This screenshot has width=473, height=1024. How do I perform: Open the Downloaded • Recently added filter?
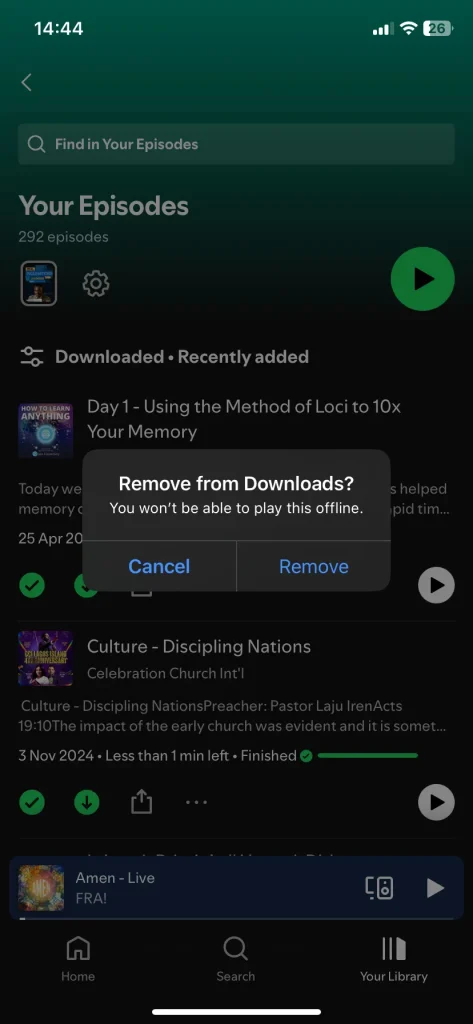(x=163, y=357)
